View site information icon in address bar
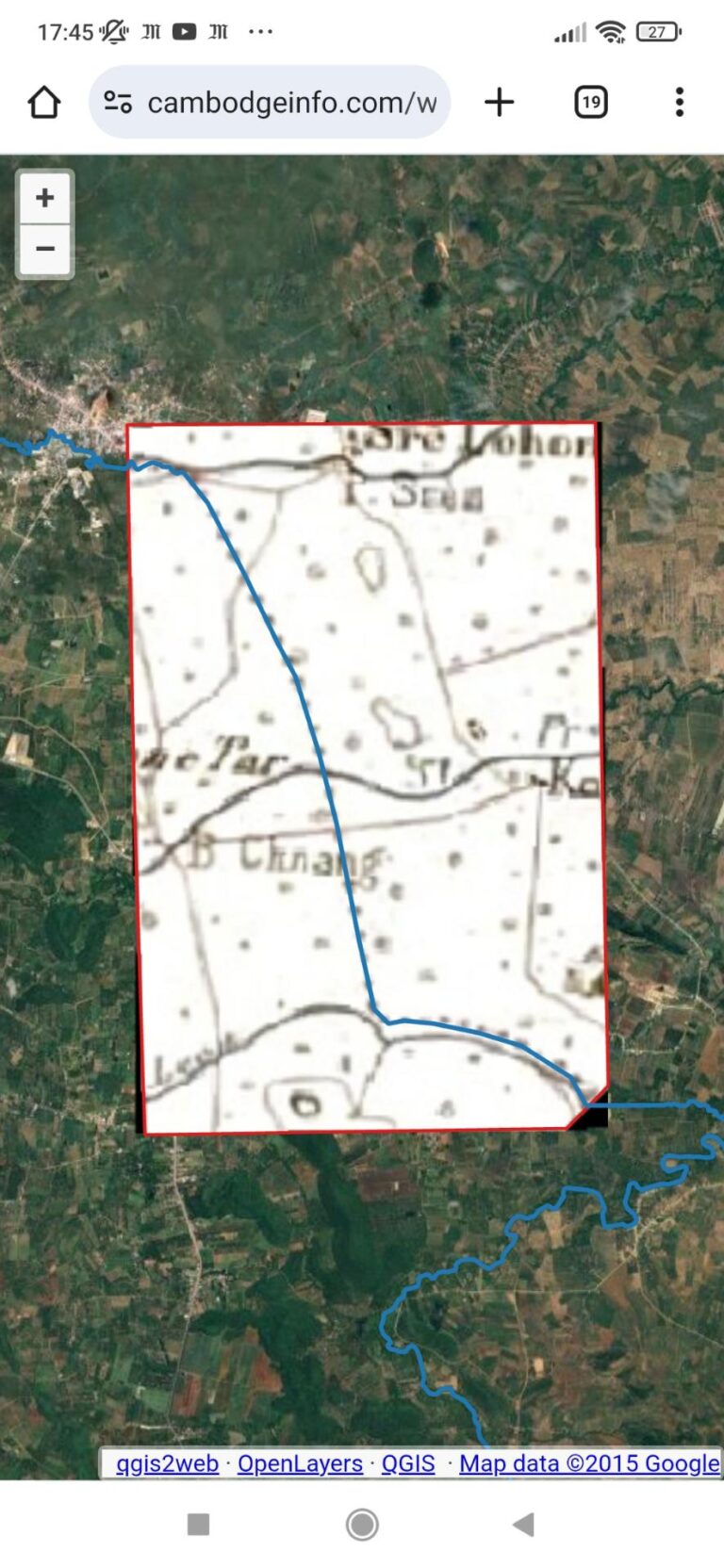 point(118,102)
